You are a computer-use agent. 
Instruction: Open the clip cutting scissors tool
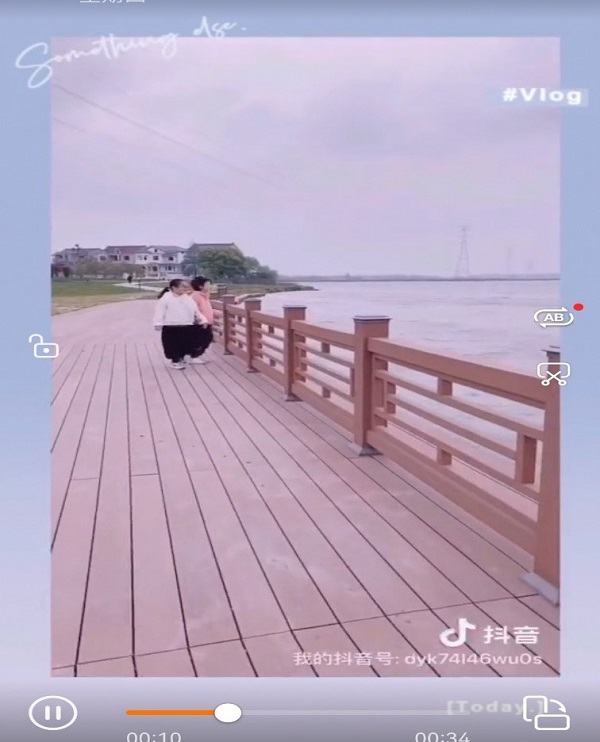coord(553,374)
